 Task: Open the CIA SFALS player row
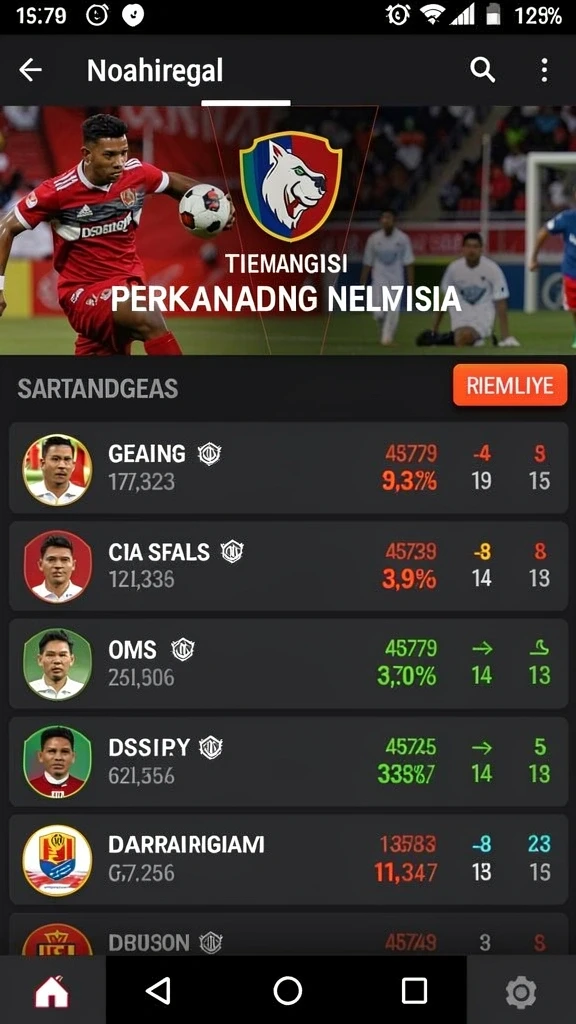[x=288, y=566]
